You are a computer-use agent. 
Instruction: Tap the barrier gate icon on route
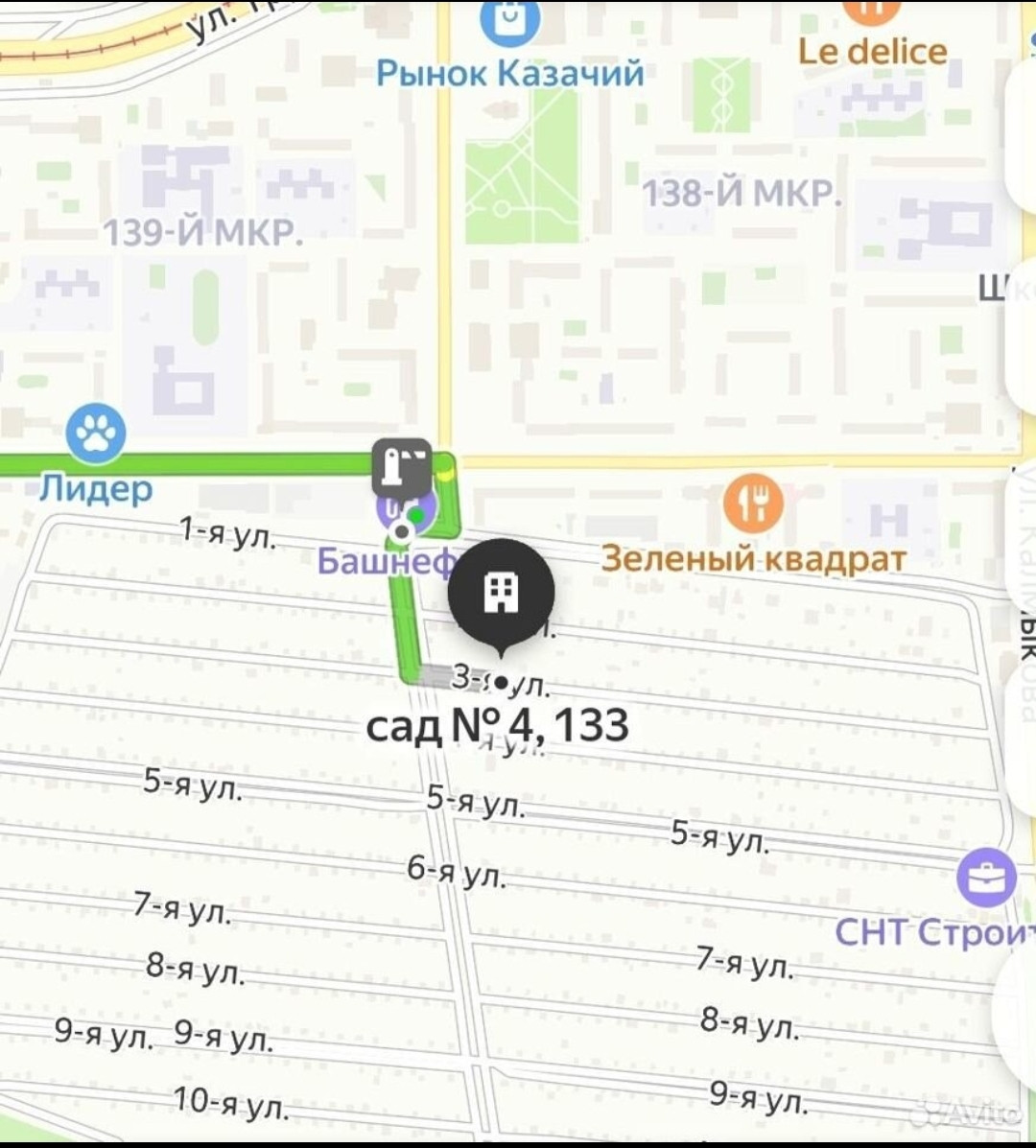click(x=401, y=467)
